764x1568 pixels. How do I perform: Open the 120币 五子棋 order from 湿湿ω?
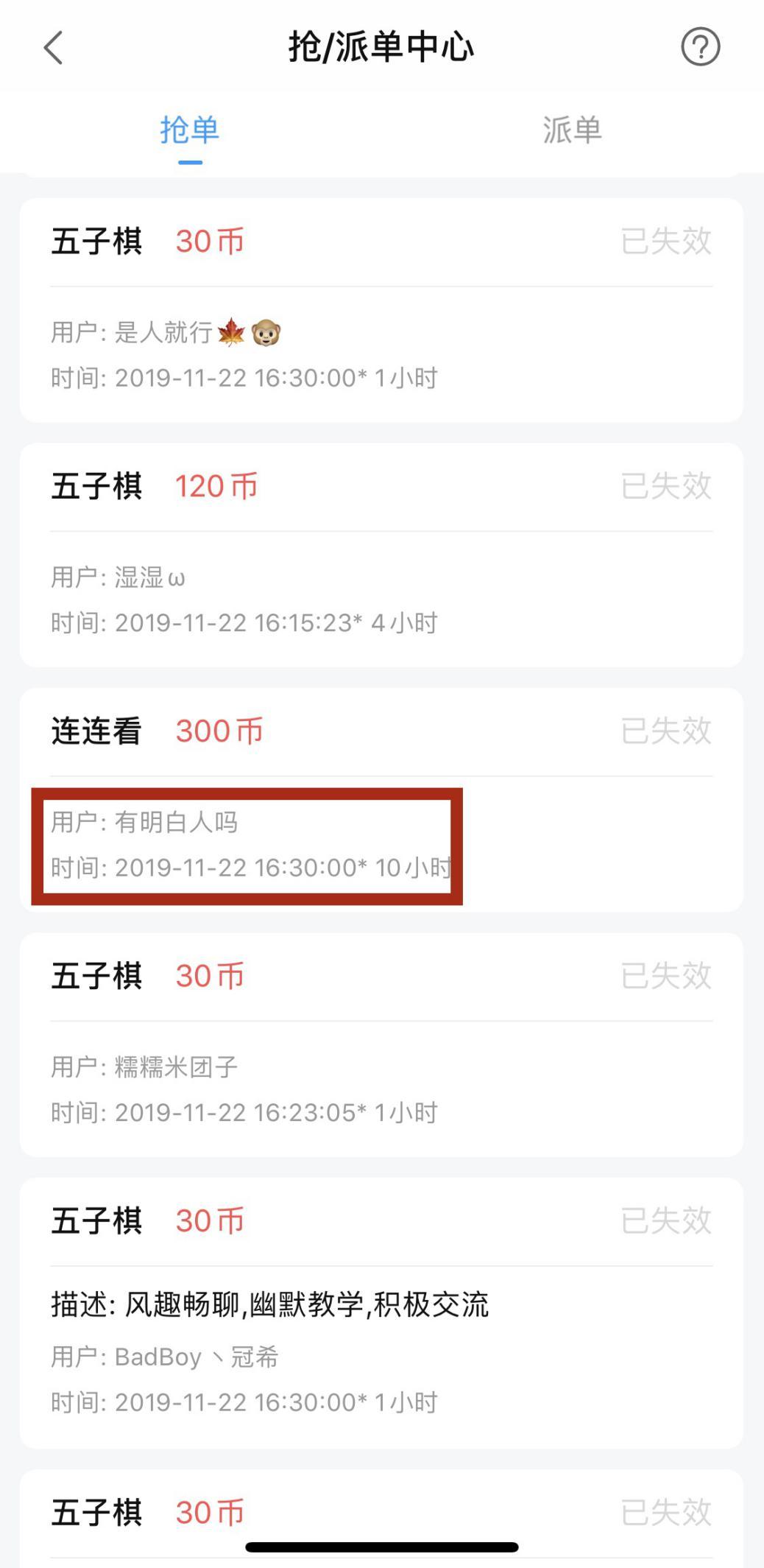381,555
